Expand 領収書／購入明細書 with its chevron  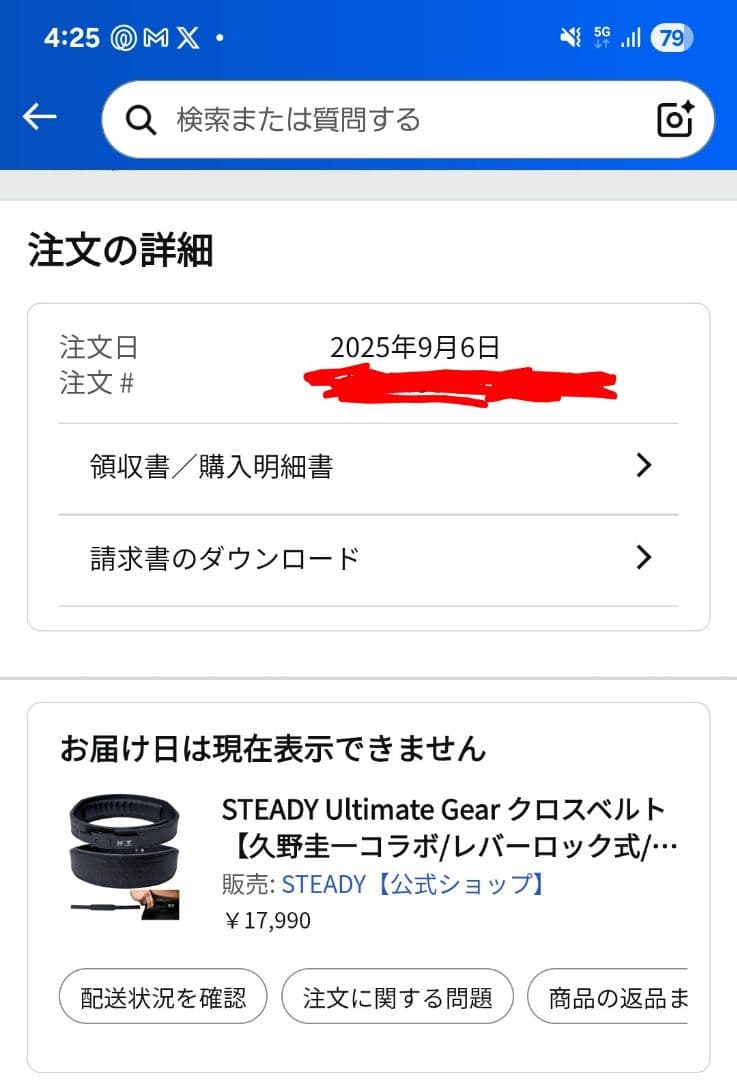[x=645, y=466]
